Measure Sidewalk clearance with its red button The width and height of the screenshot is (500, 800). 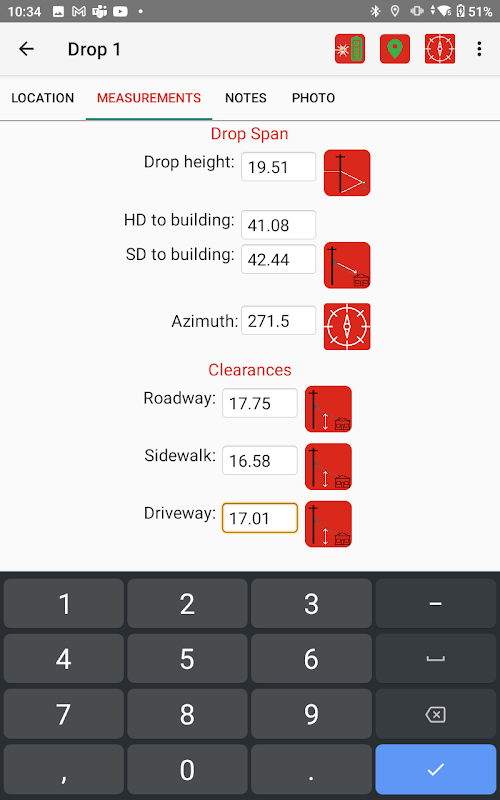point(328,466)
